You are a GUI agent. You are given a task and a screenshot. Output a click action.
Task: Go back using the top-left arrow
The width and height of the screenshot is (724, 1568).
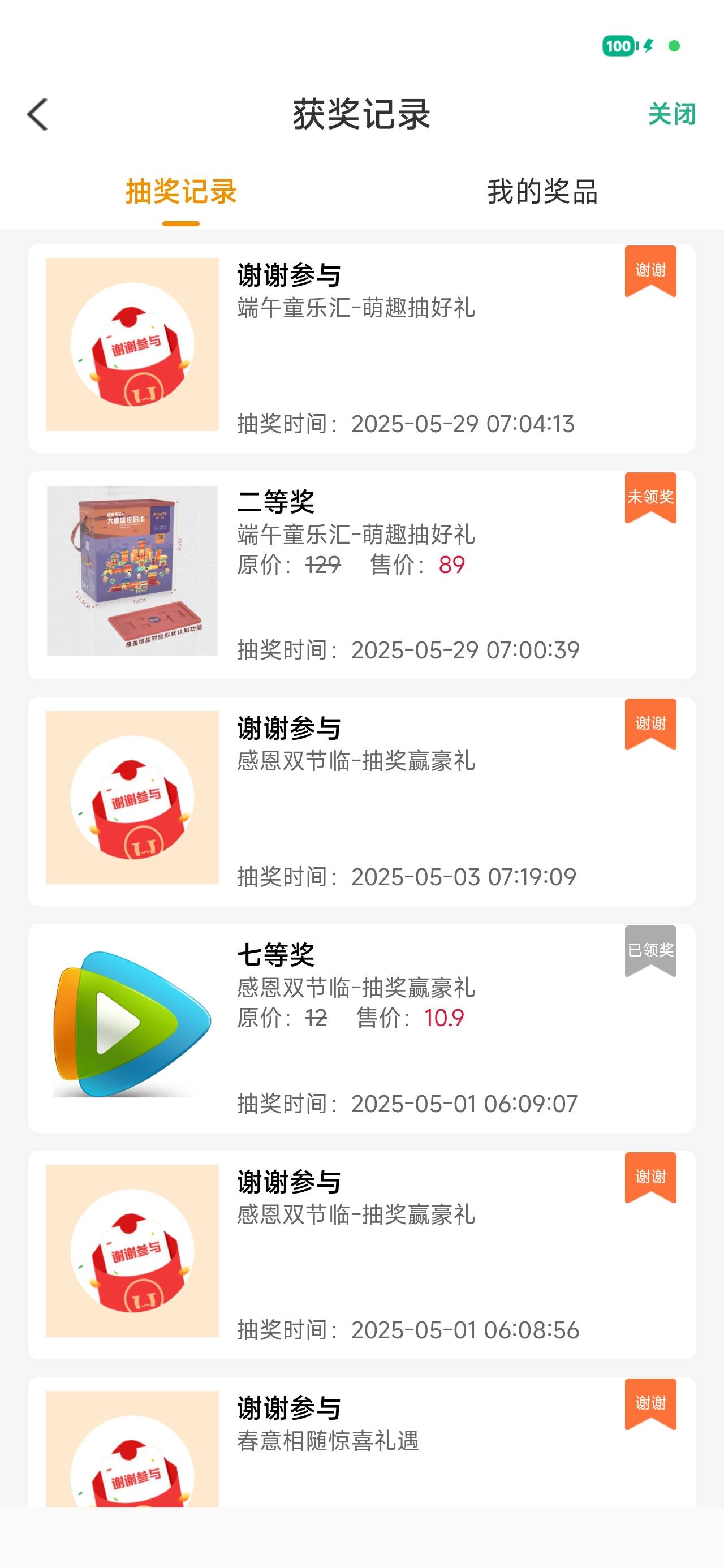click(38, 114)
